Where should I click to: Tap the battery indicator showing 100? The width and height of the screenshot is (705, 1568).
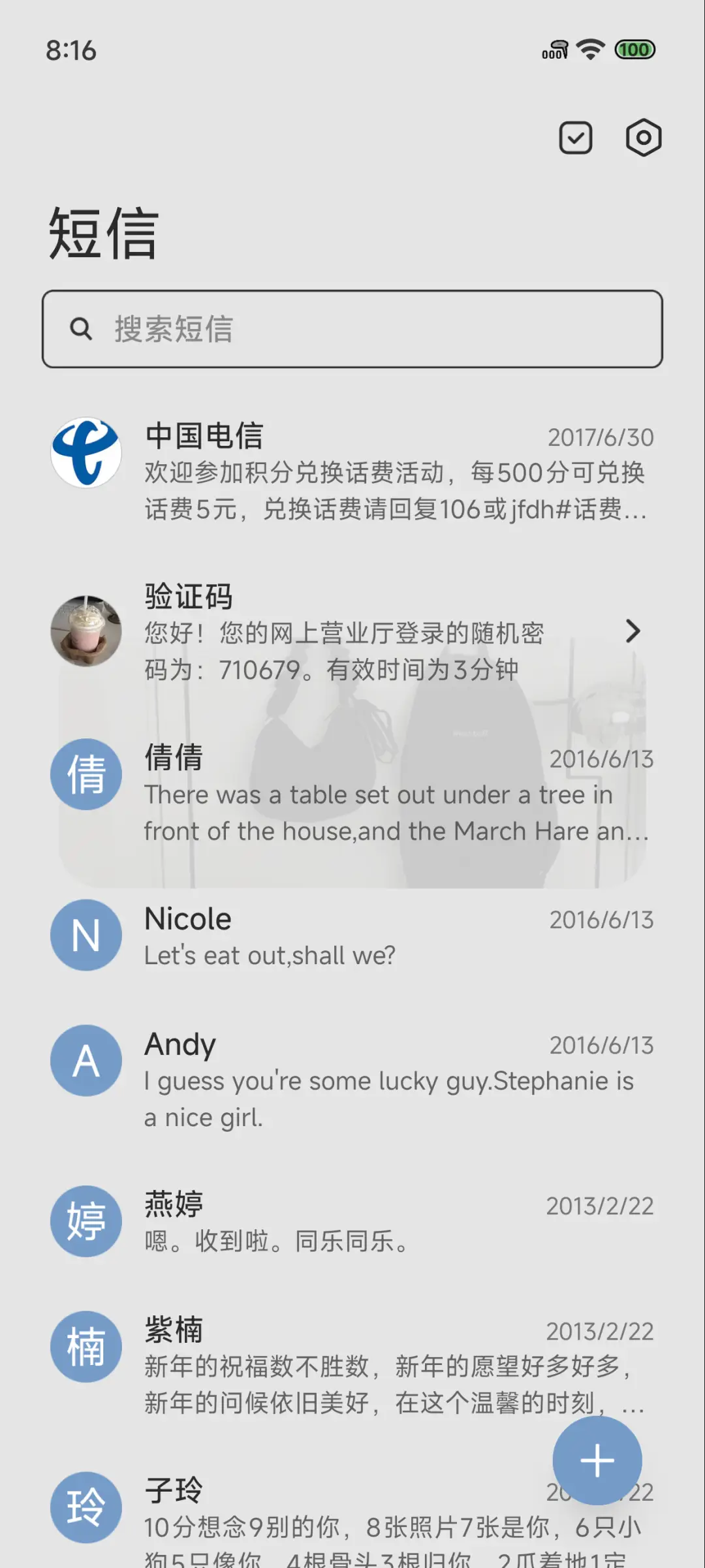[634, 50]
